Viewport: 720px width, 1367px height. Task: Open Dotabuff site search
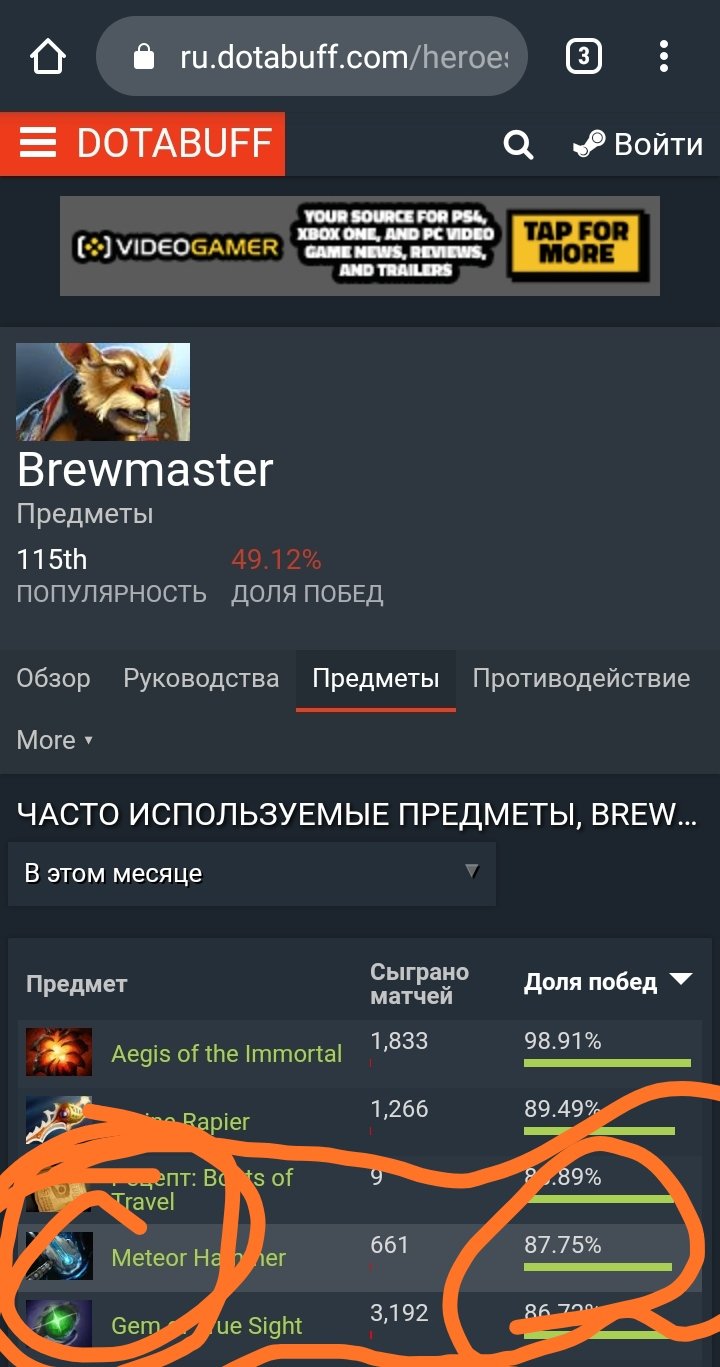(518, 146)
